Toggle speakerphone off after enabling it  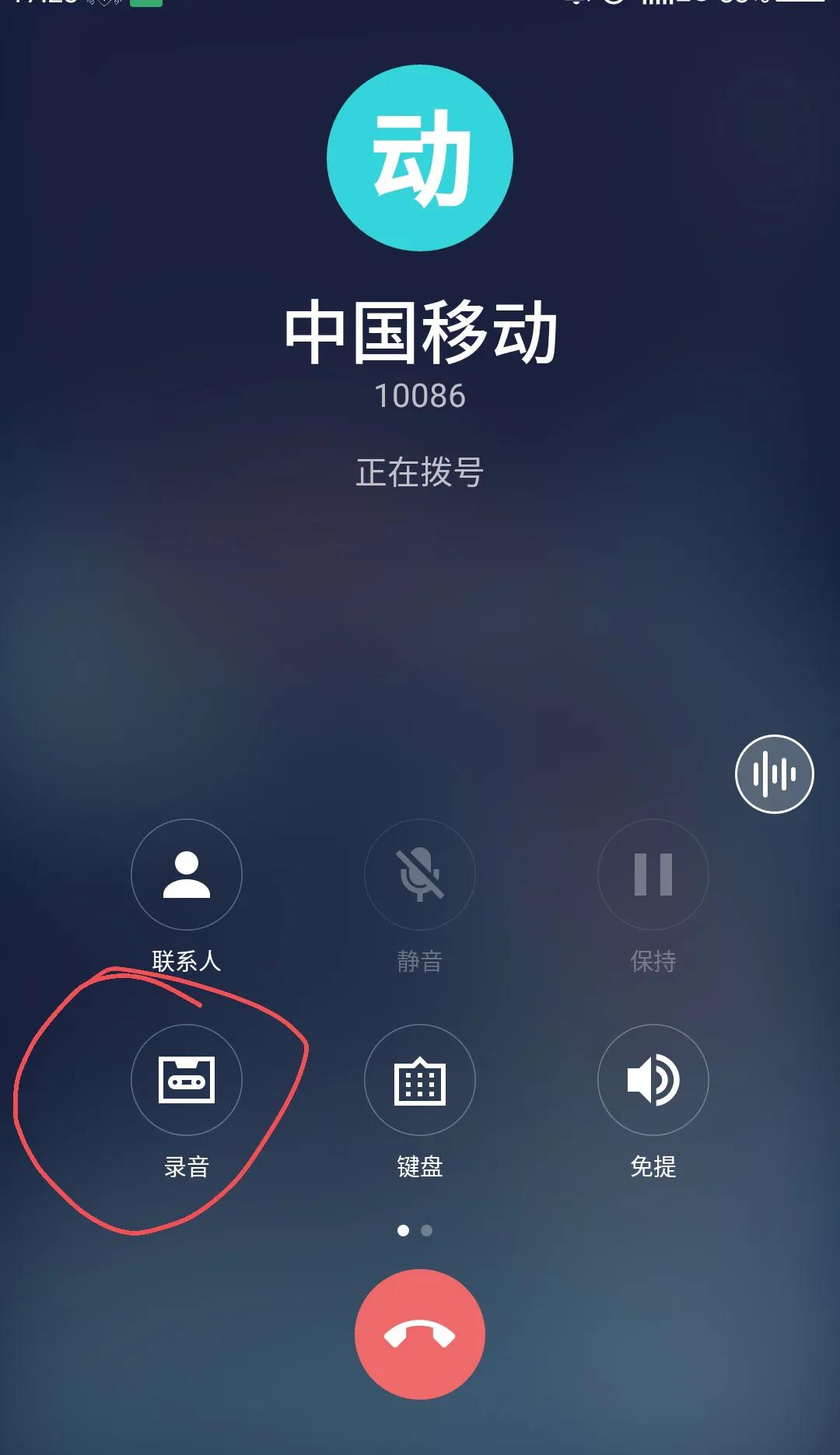[x=653, y=1079]
